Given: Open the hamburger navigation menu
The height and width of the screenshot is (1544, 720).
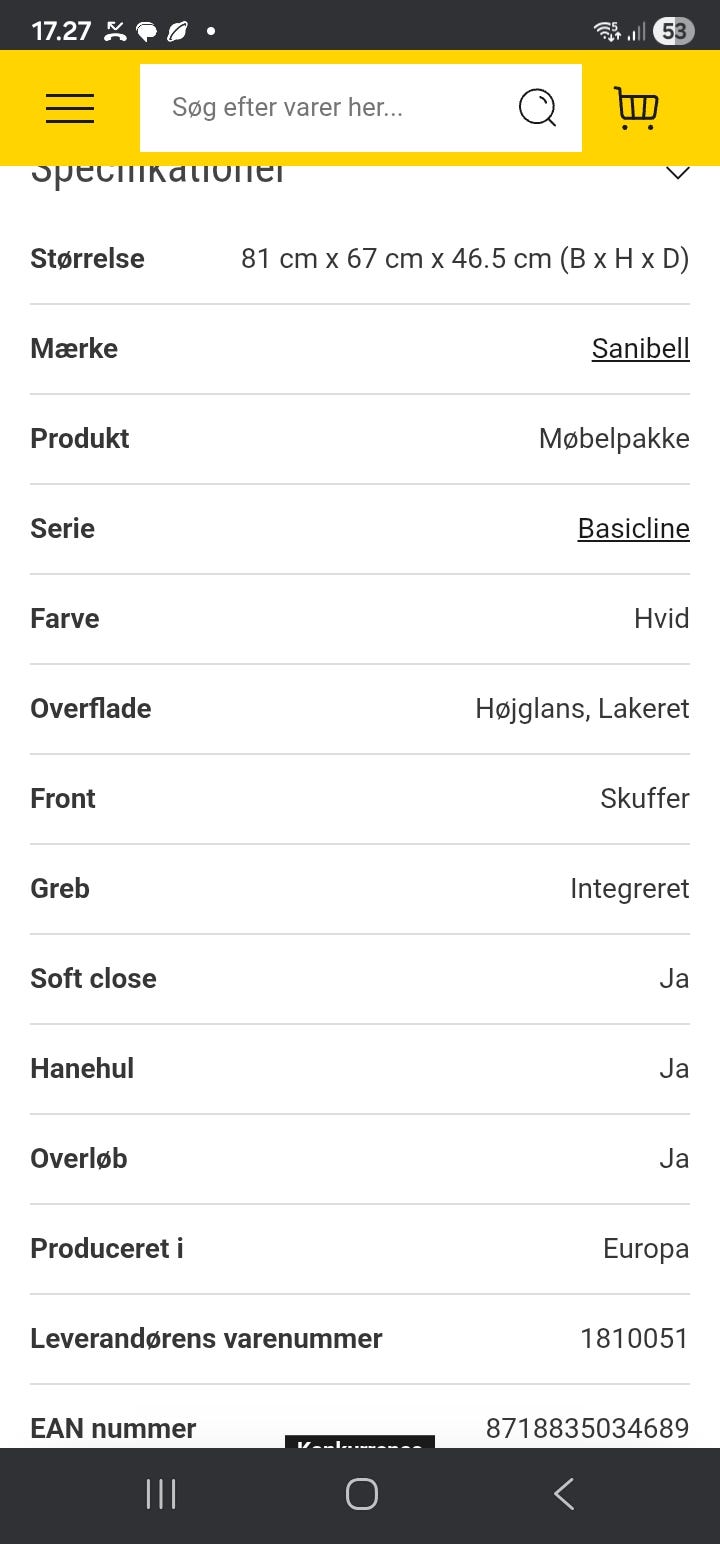Looking at the screenshot, I should (69, 108).
